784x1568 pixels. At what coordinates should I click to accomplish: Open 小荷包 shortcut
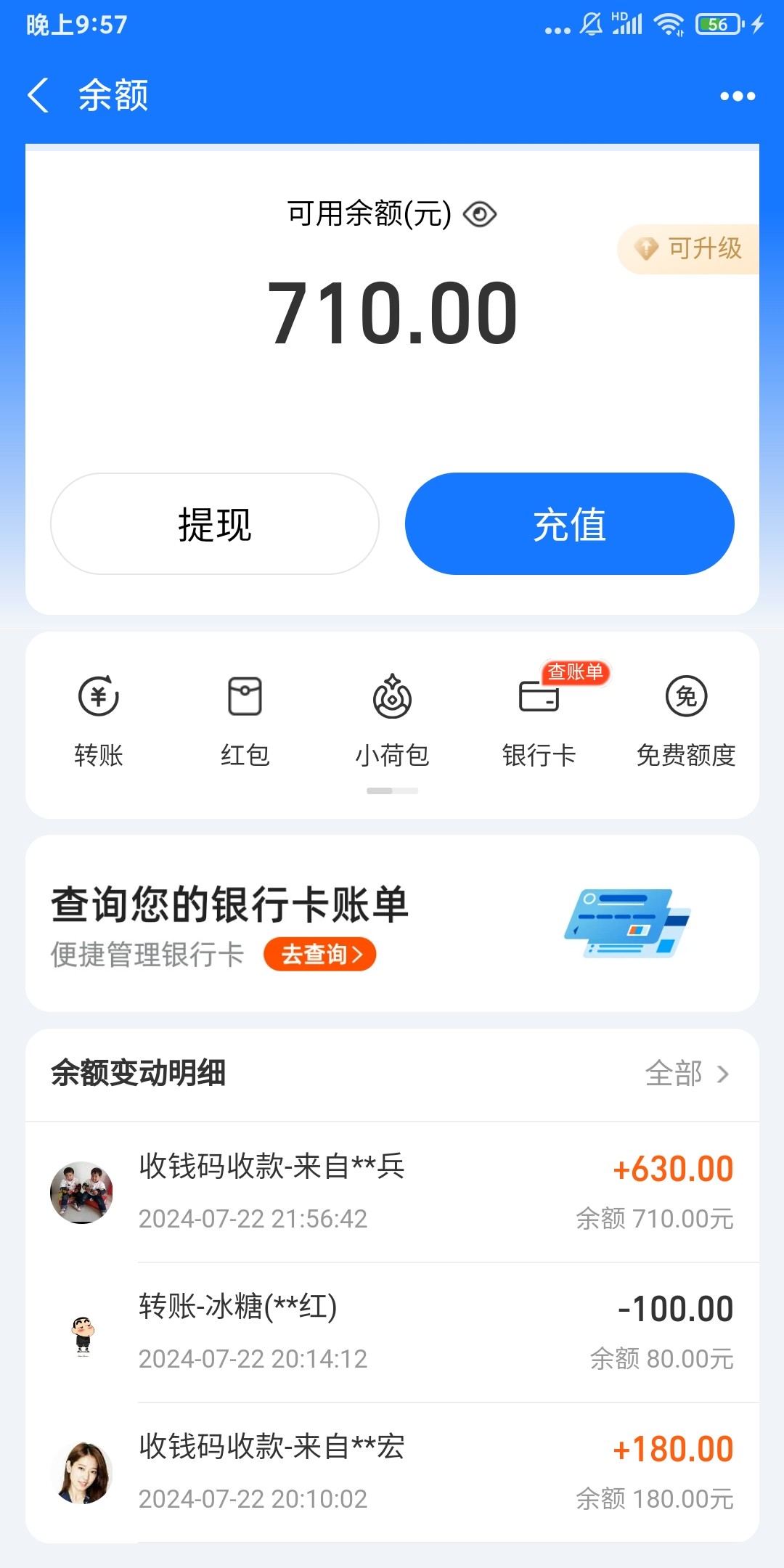pos(392,720)
